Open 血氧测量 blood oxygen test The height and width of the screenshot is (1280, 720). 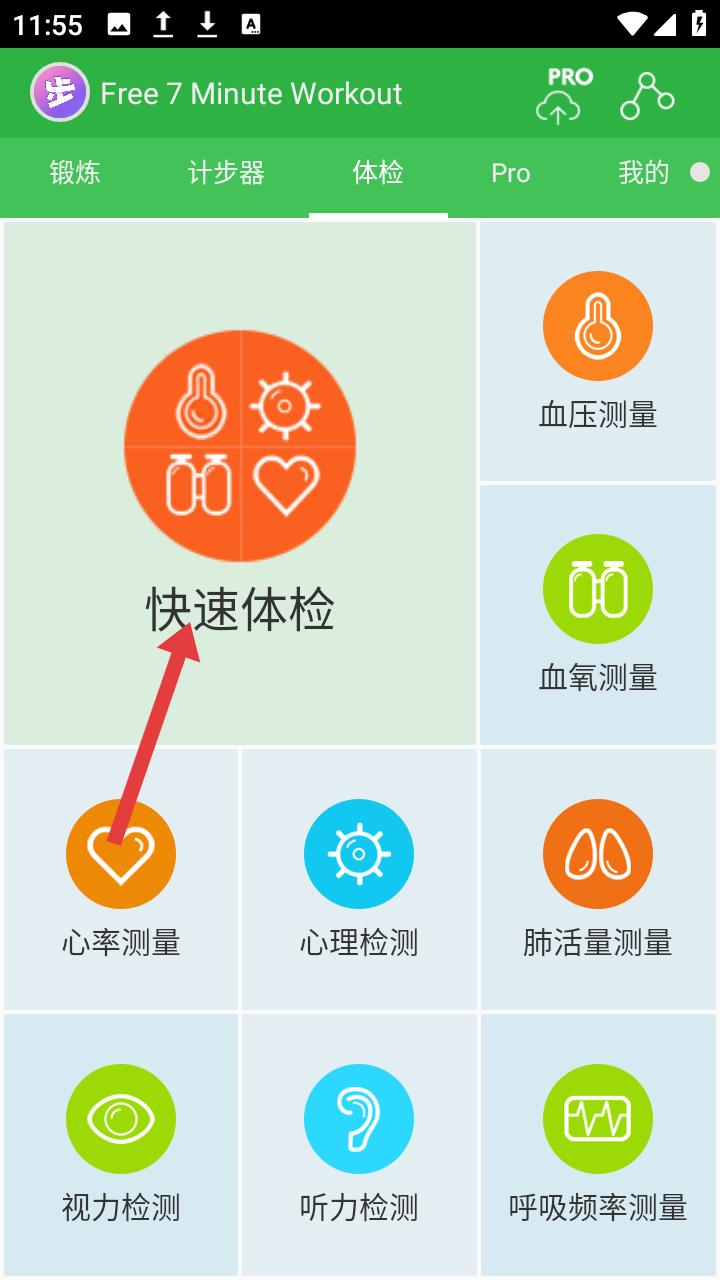(x=598, y=614)
